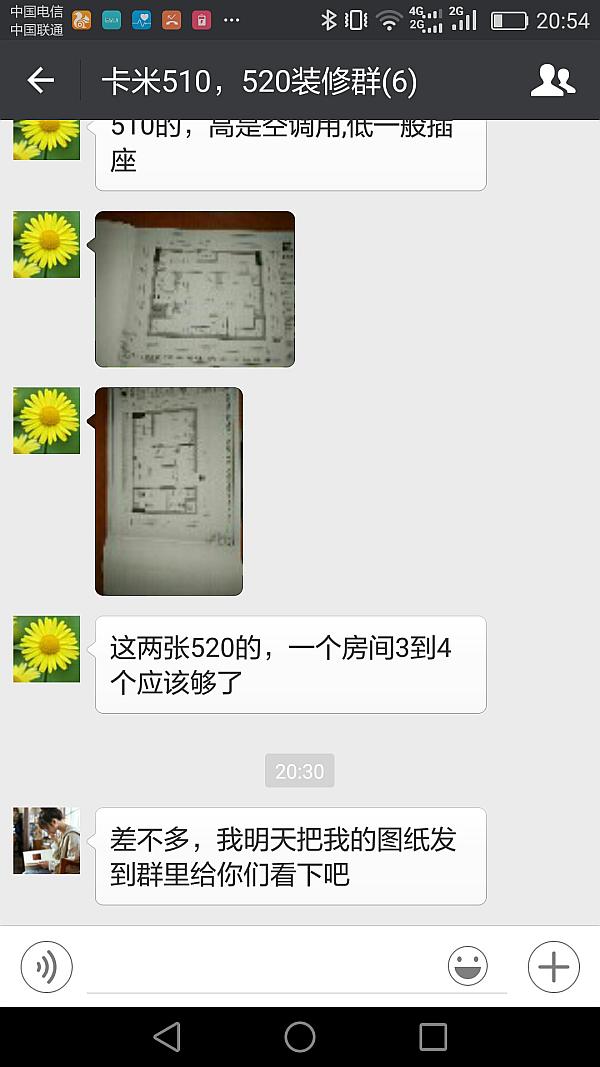Open the tall floor plan photo
600x1067 pixels.
(169, 491)
